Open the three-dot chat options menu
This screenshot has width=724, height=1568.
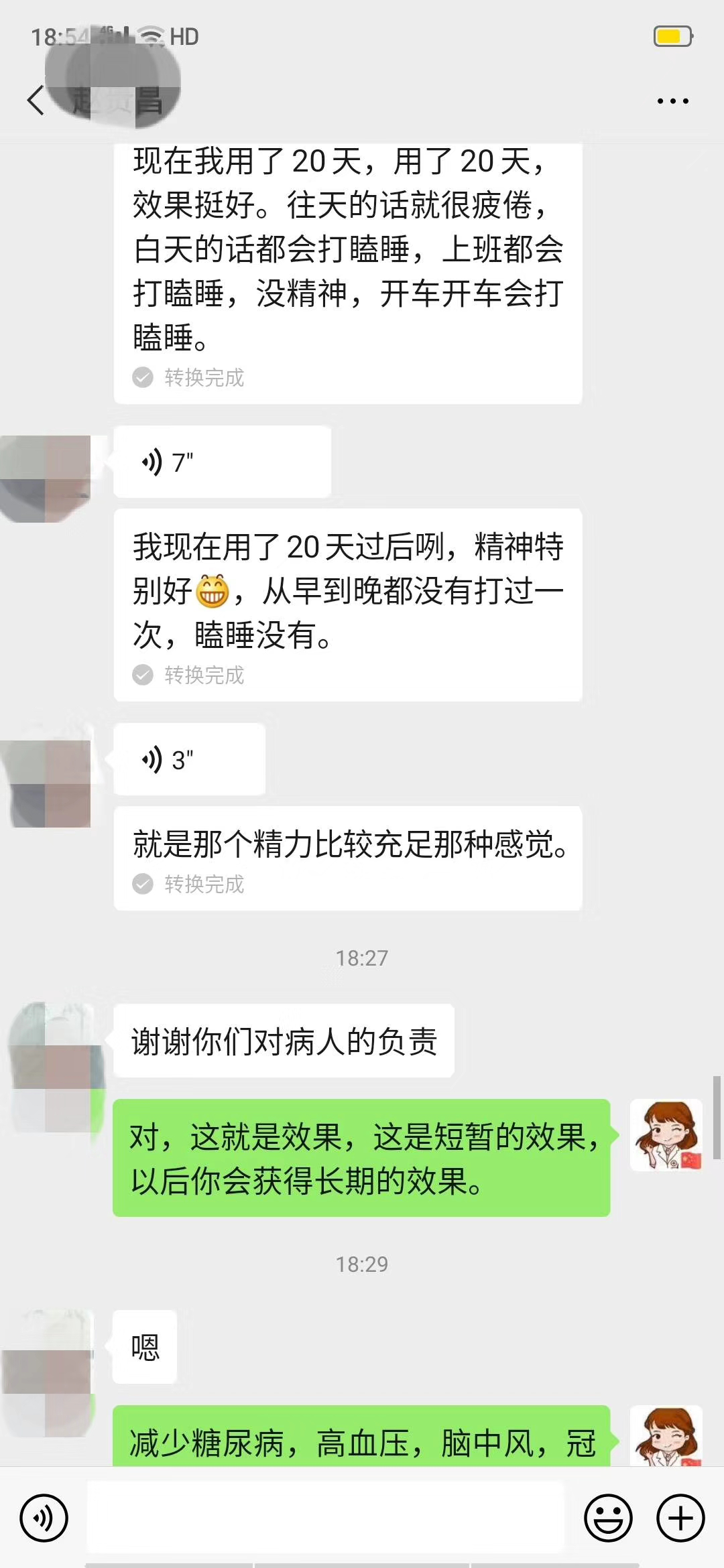672,101
